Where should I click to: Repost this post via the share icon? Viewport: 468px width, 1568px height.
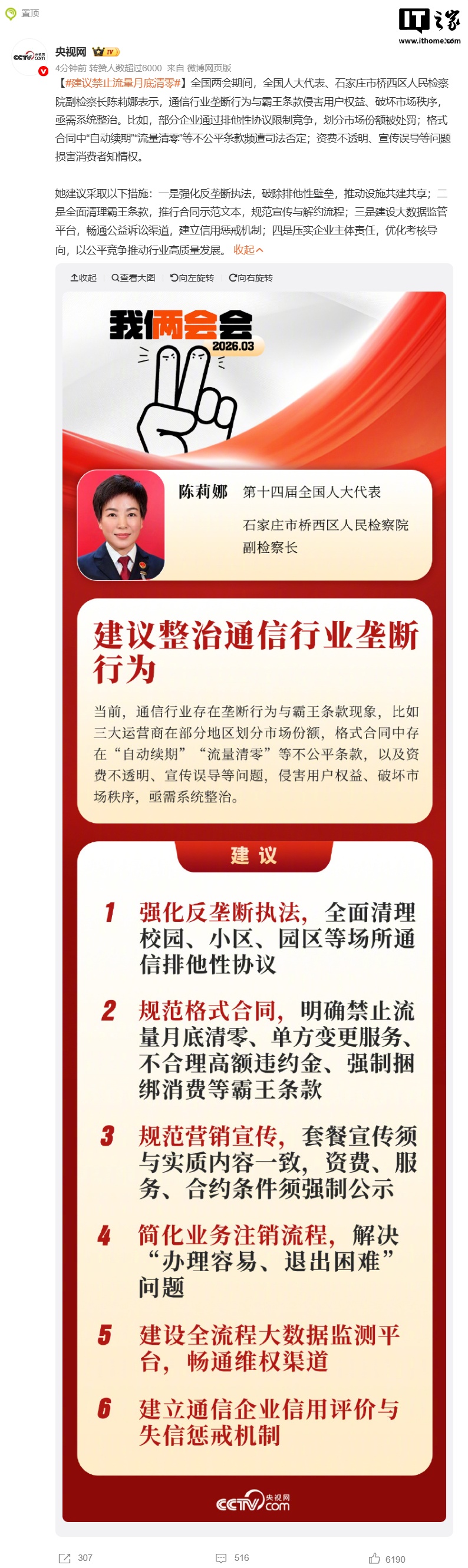click(65, 1557)
